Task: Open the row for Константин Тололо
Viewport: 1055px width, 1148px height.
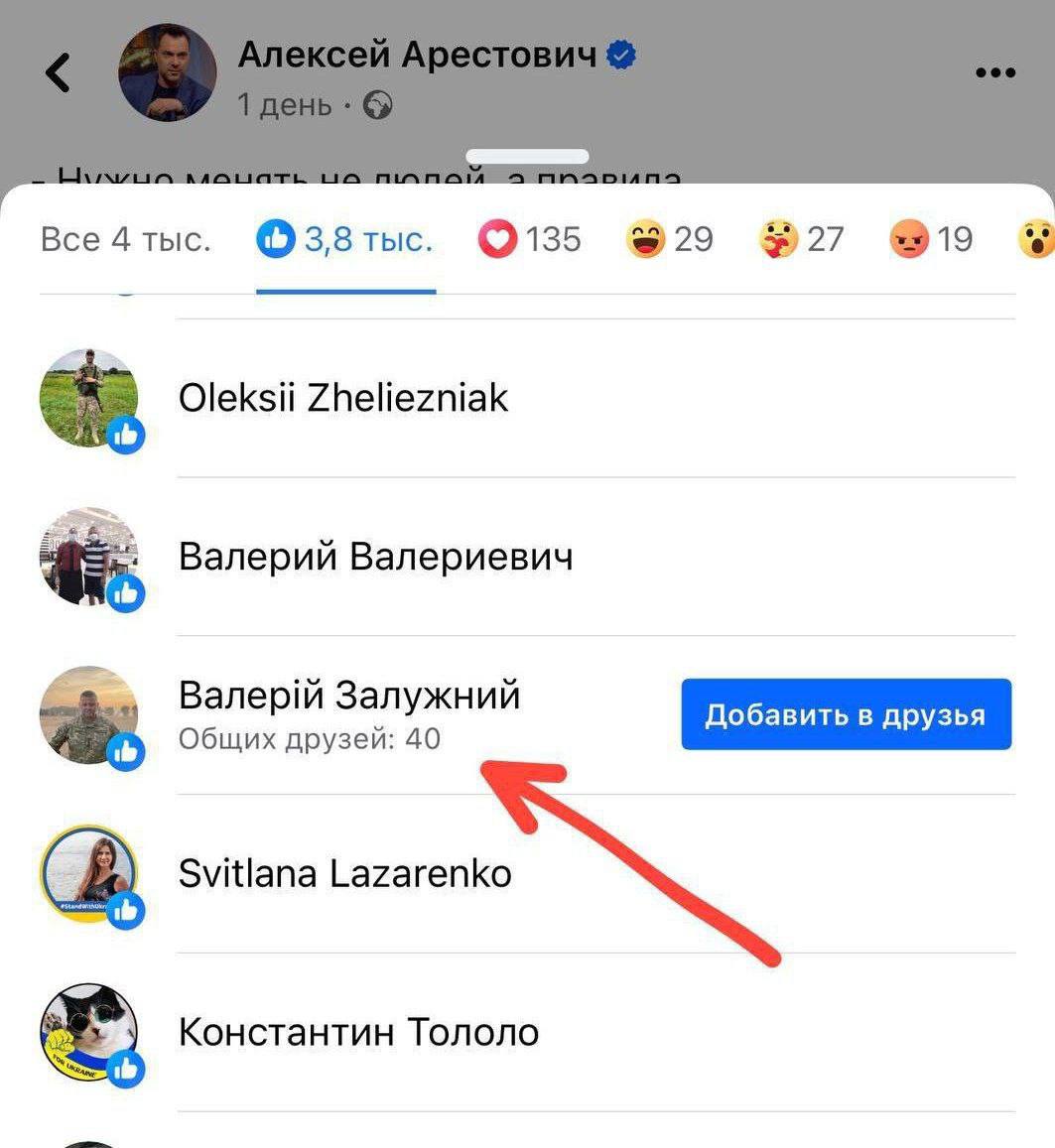Action: pos(358,1033)
